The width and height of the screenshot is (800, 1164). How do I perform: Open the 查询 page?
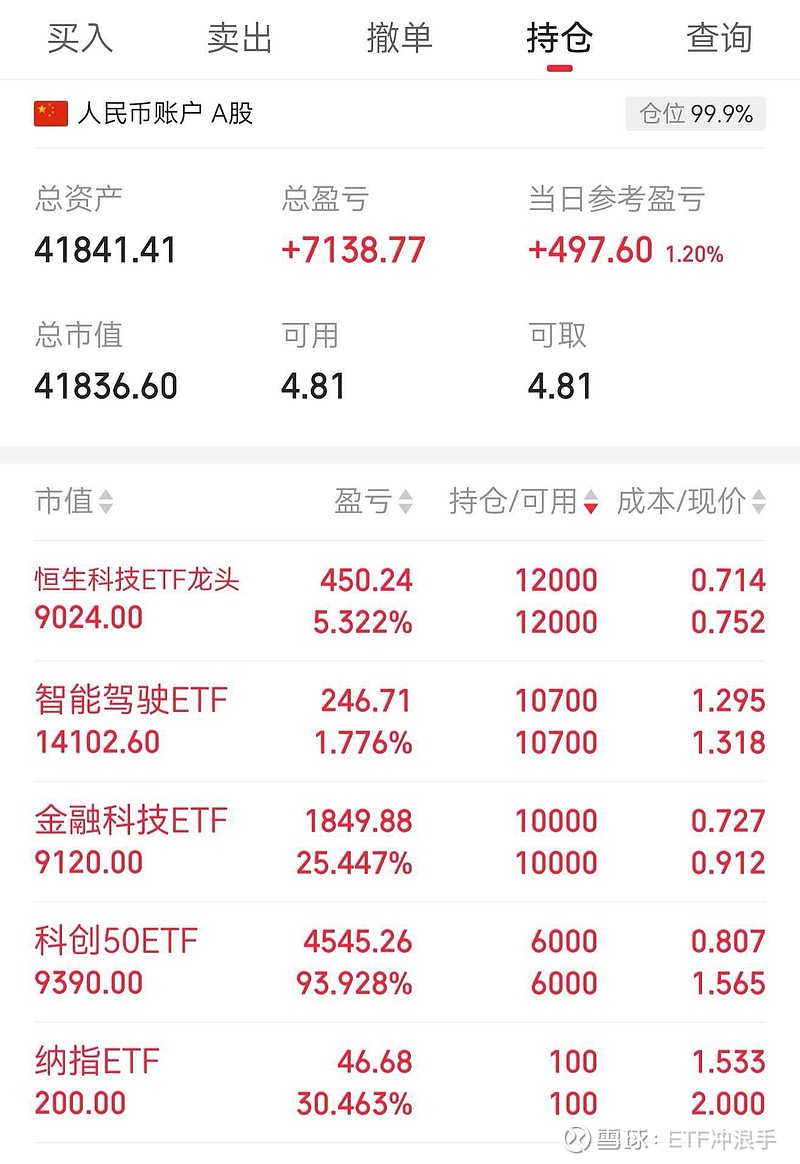pos(718,40)
